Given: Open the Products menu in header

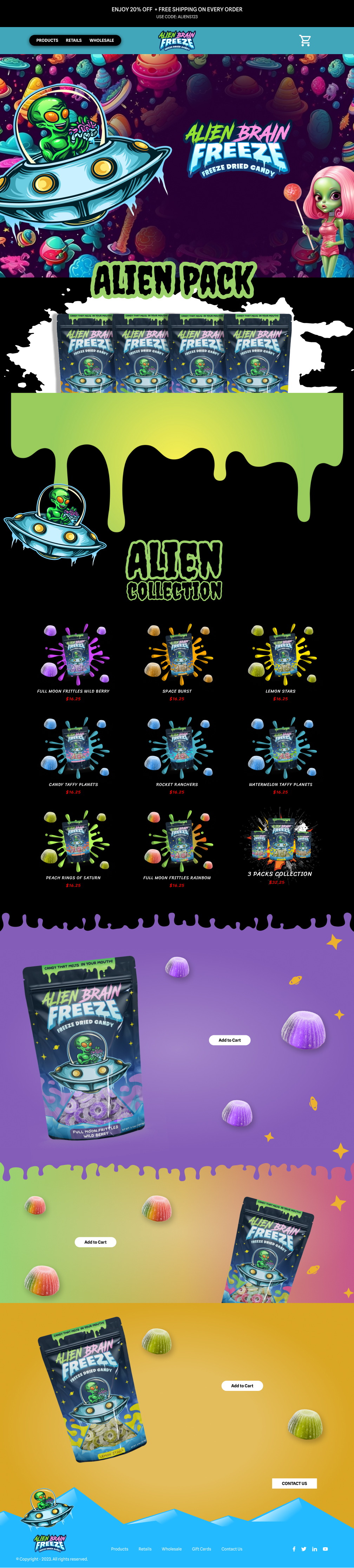Looking at the screenshot, I should 47,41.
